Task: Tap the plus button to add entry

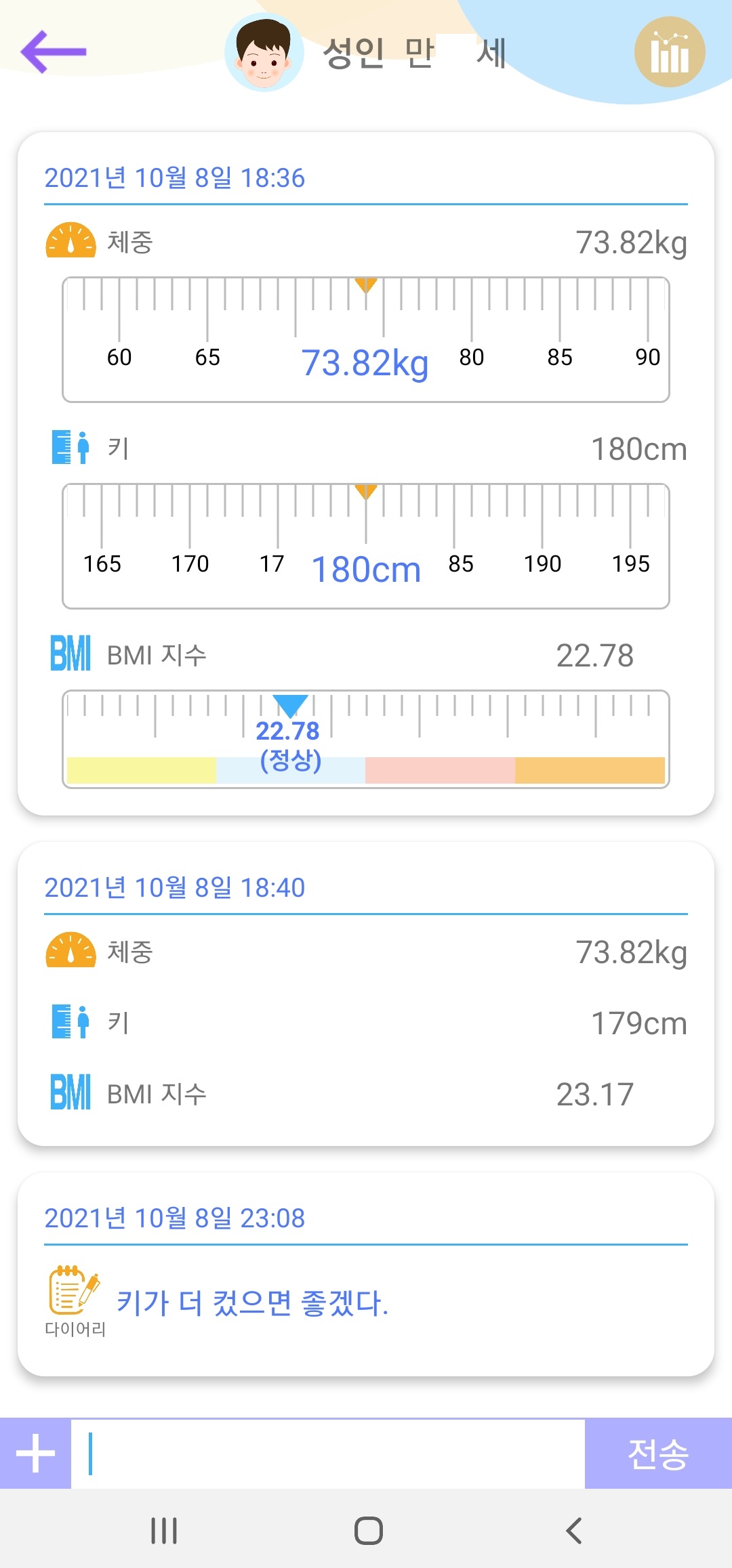Action: click(x=35, y=1453)
